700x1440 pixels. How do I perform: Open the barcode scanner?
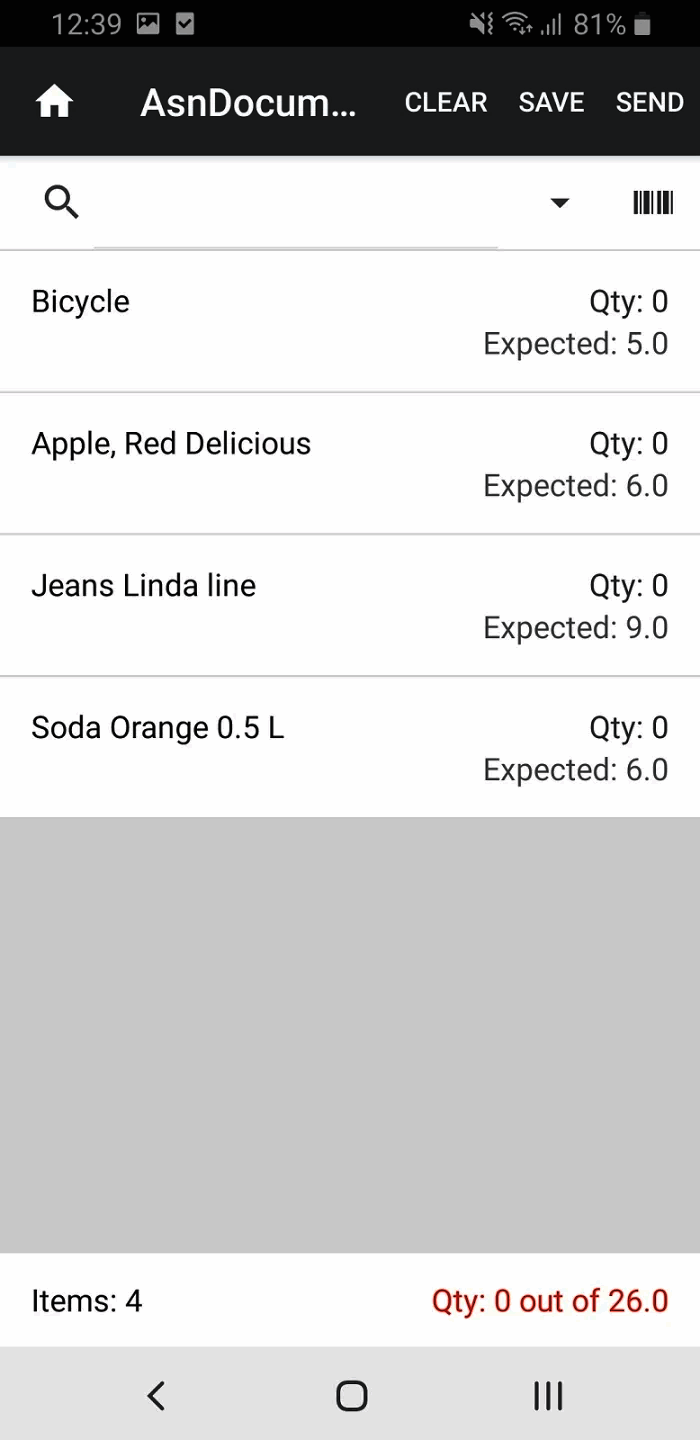(653, 204)
